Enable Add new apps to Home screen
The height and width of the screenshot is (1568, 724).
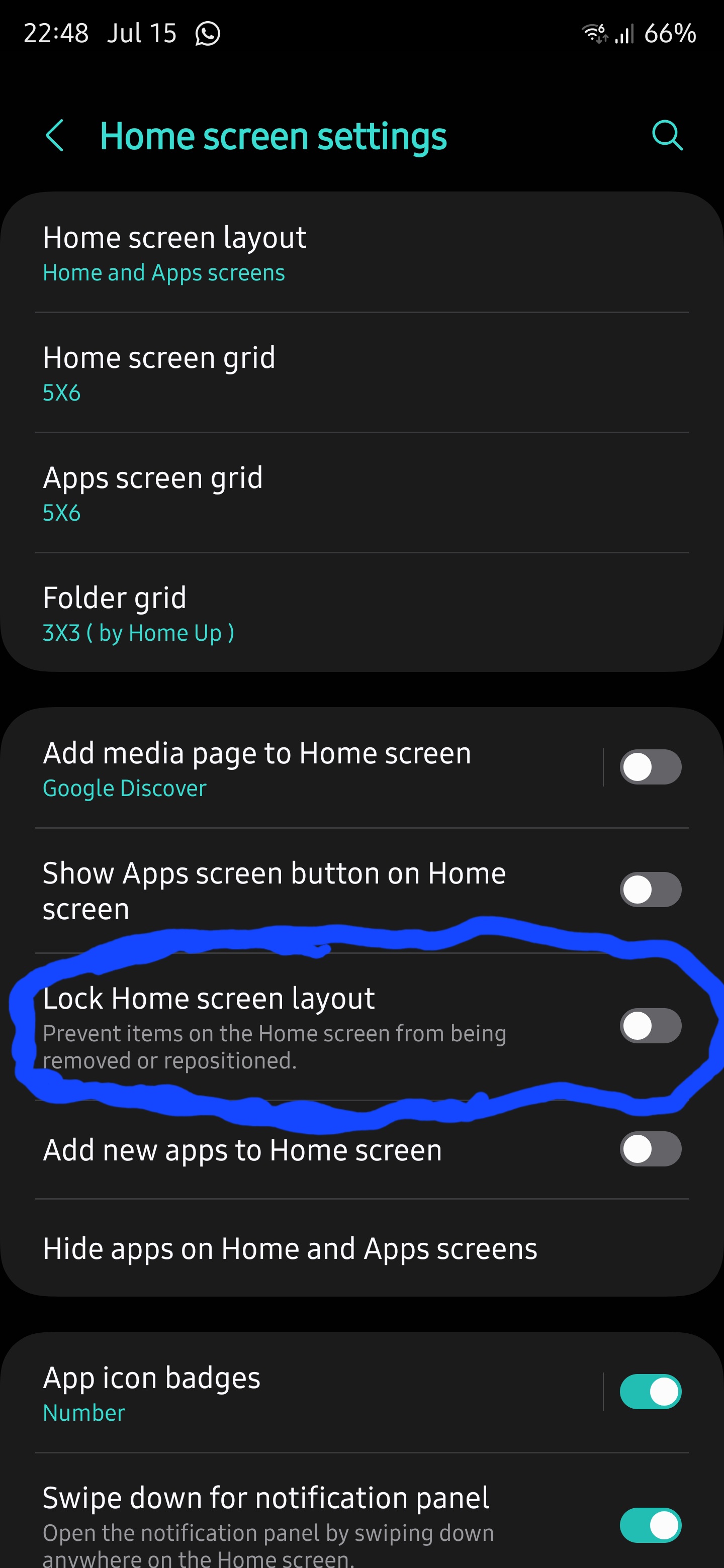[x=650, y=1148]
